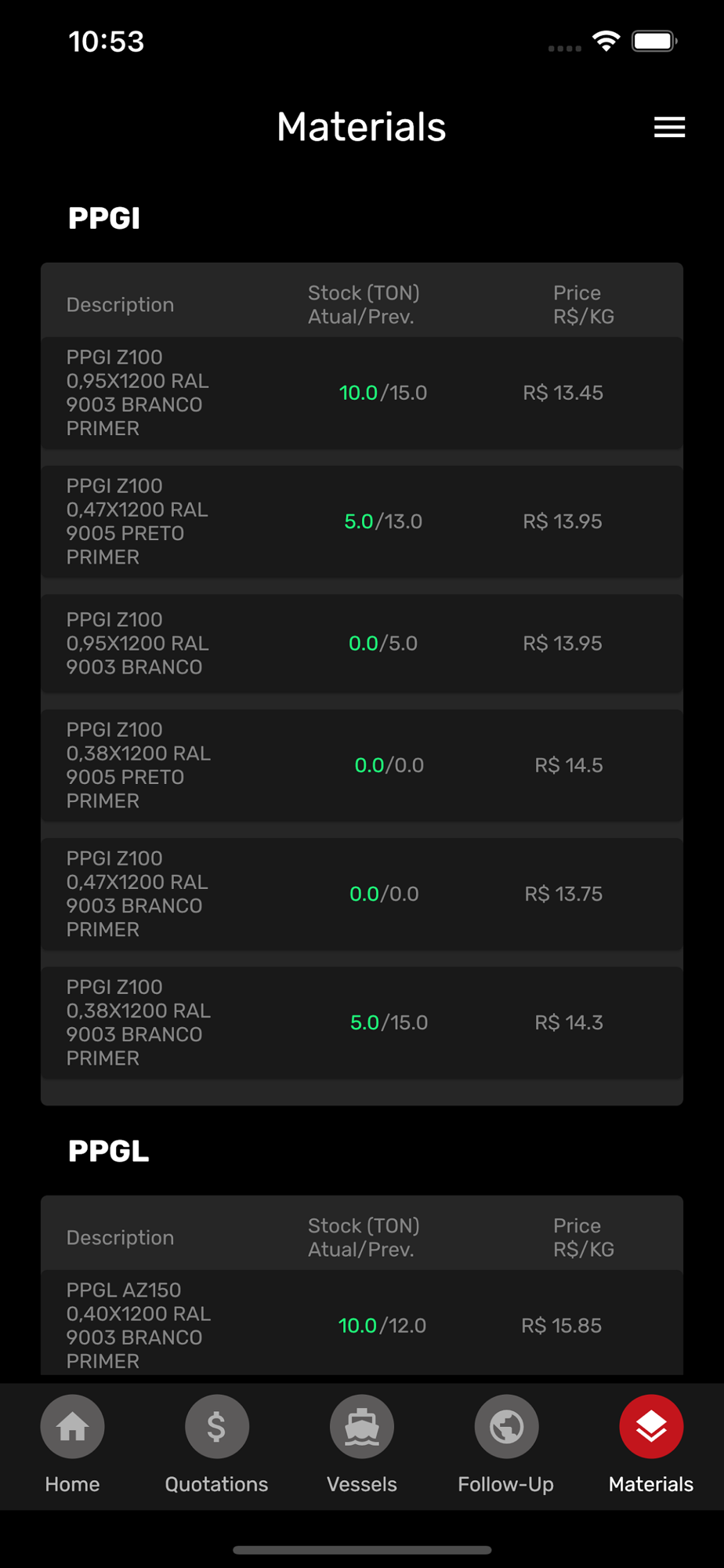This screenshot has width=724, height=1568.
Task: Open the hamburger menu
Action: (x=669, y=127)
